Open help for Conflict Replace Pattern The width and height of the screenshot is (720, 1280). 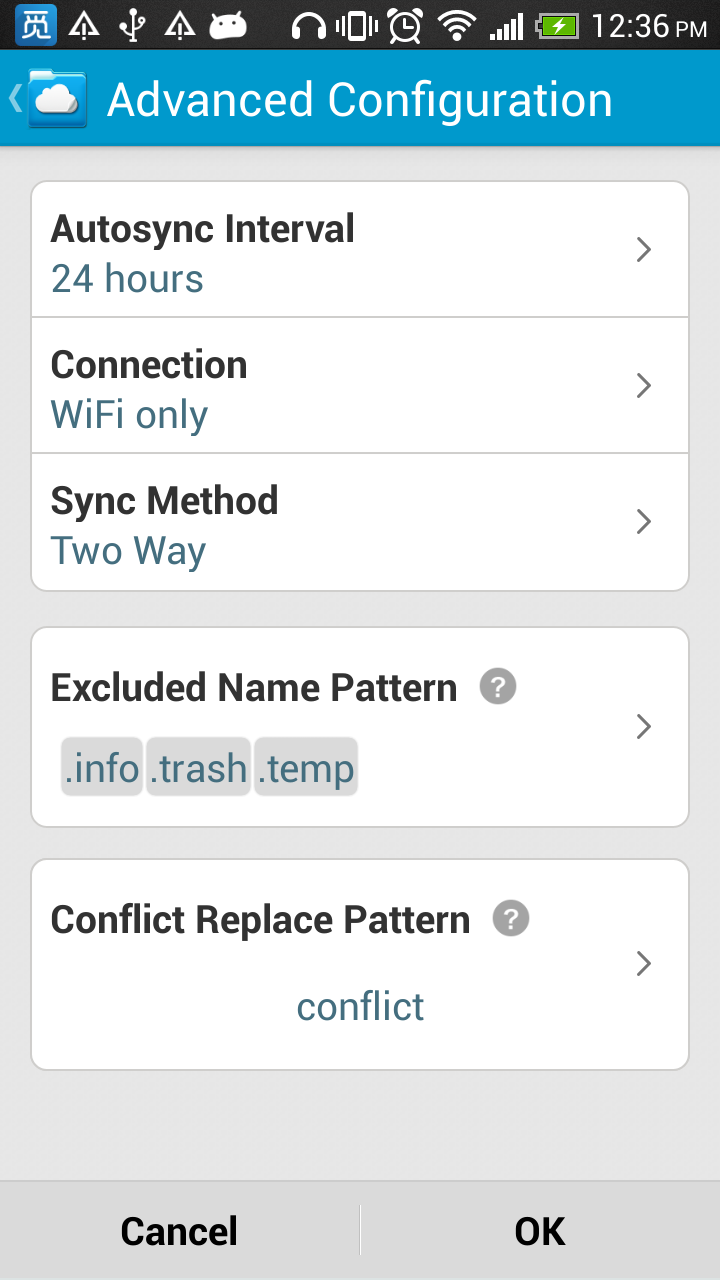coord(510,918)
